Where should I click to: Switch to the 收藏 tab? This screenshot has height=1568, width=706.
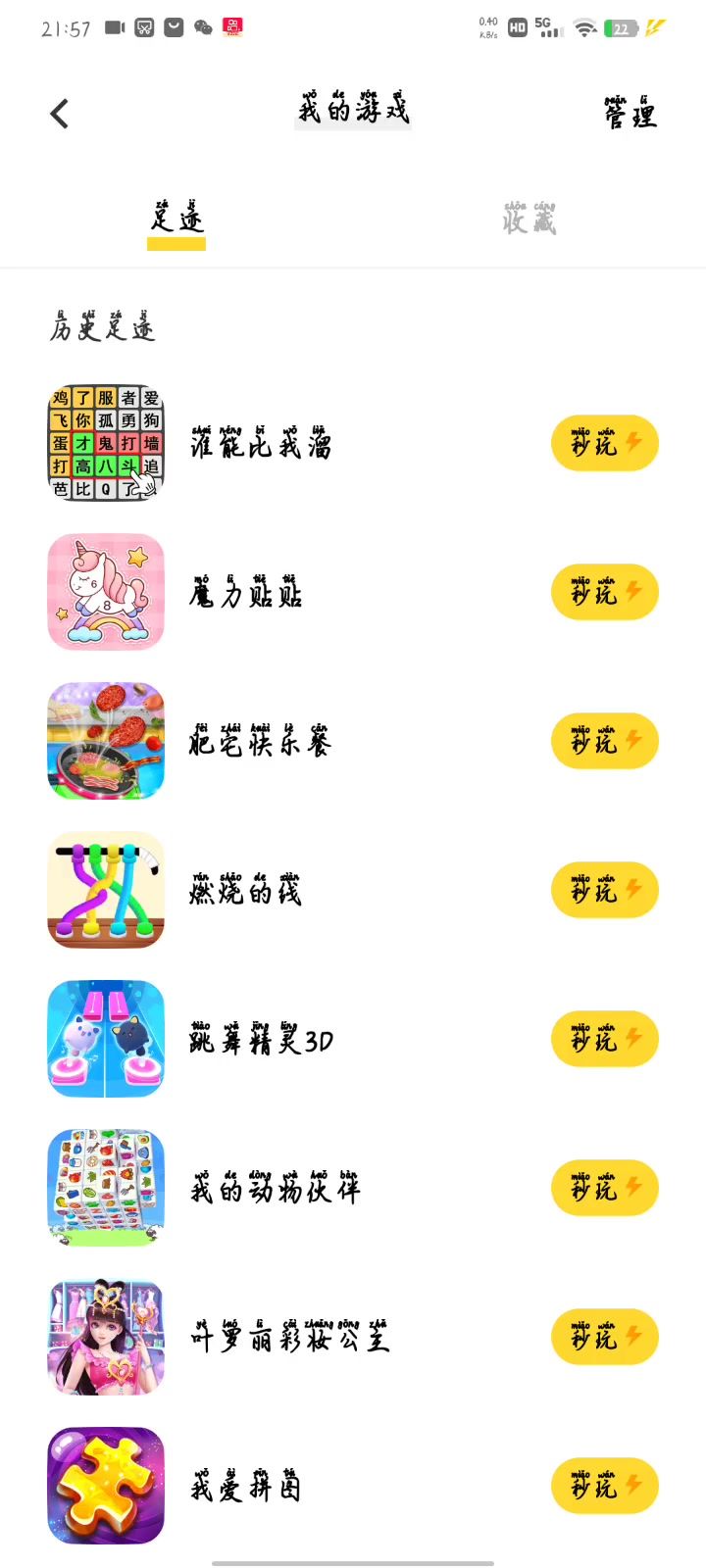point(529,218)
